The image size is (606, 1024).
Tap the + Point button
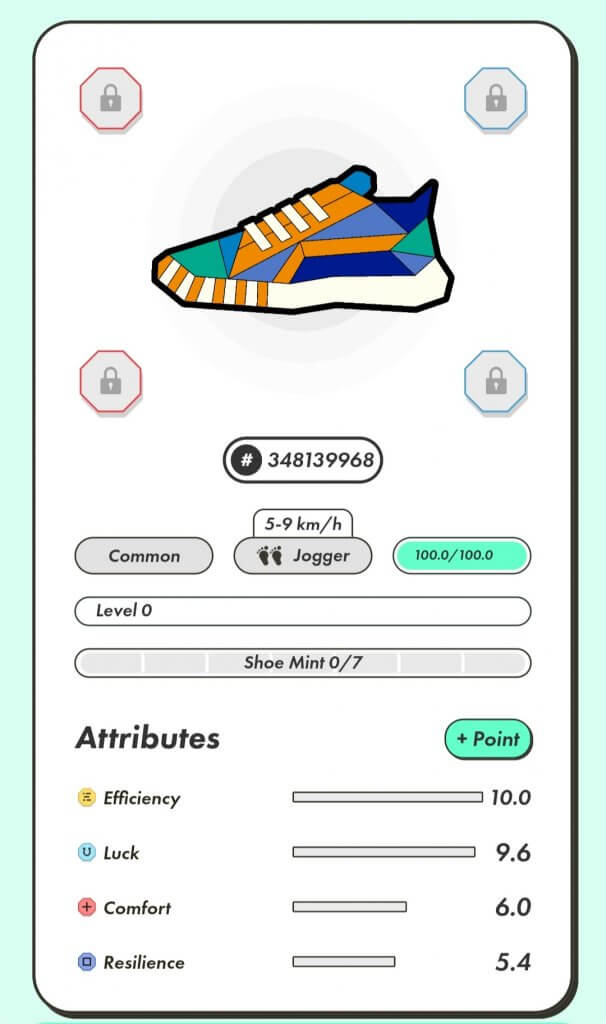pos(488,740)
